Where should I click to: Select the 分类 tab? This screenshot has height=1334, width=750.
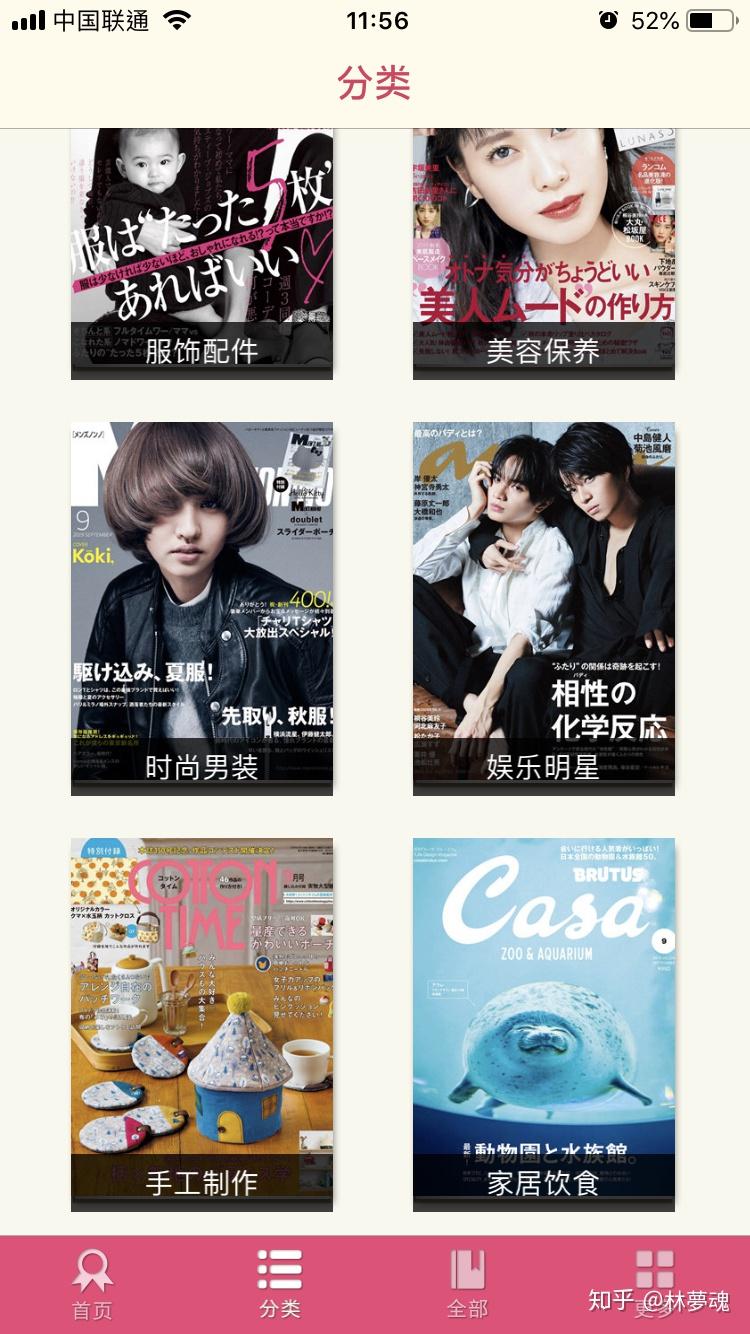(x=280, y=1284)
